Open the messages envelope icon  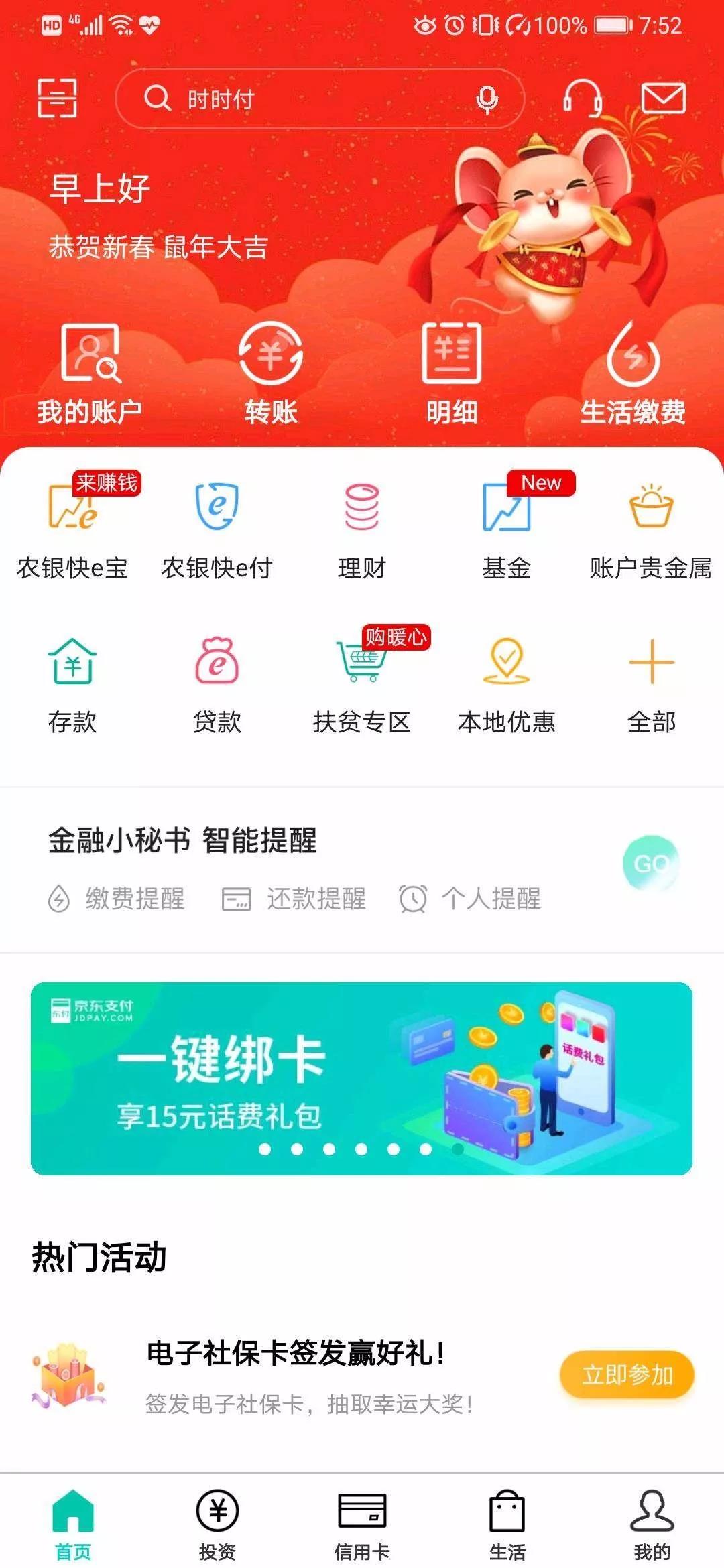663,99
